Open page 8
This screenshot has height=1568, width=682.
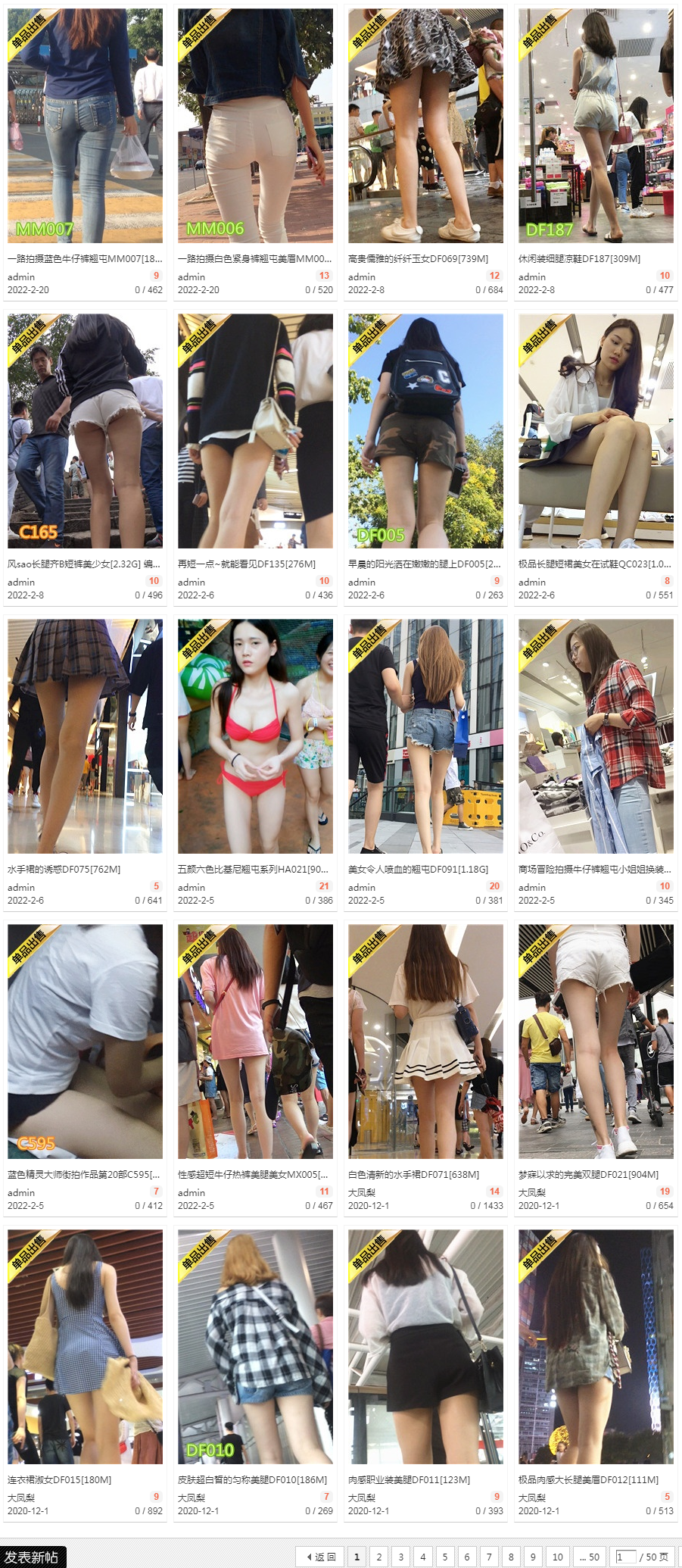pos(511,1557)
